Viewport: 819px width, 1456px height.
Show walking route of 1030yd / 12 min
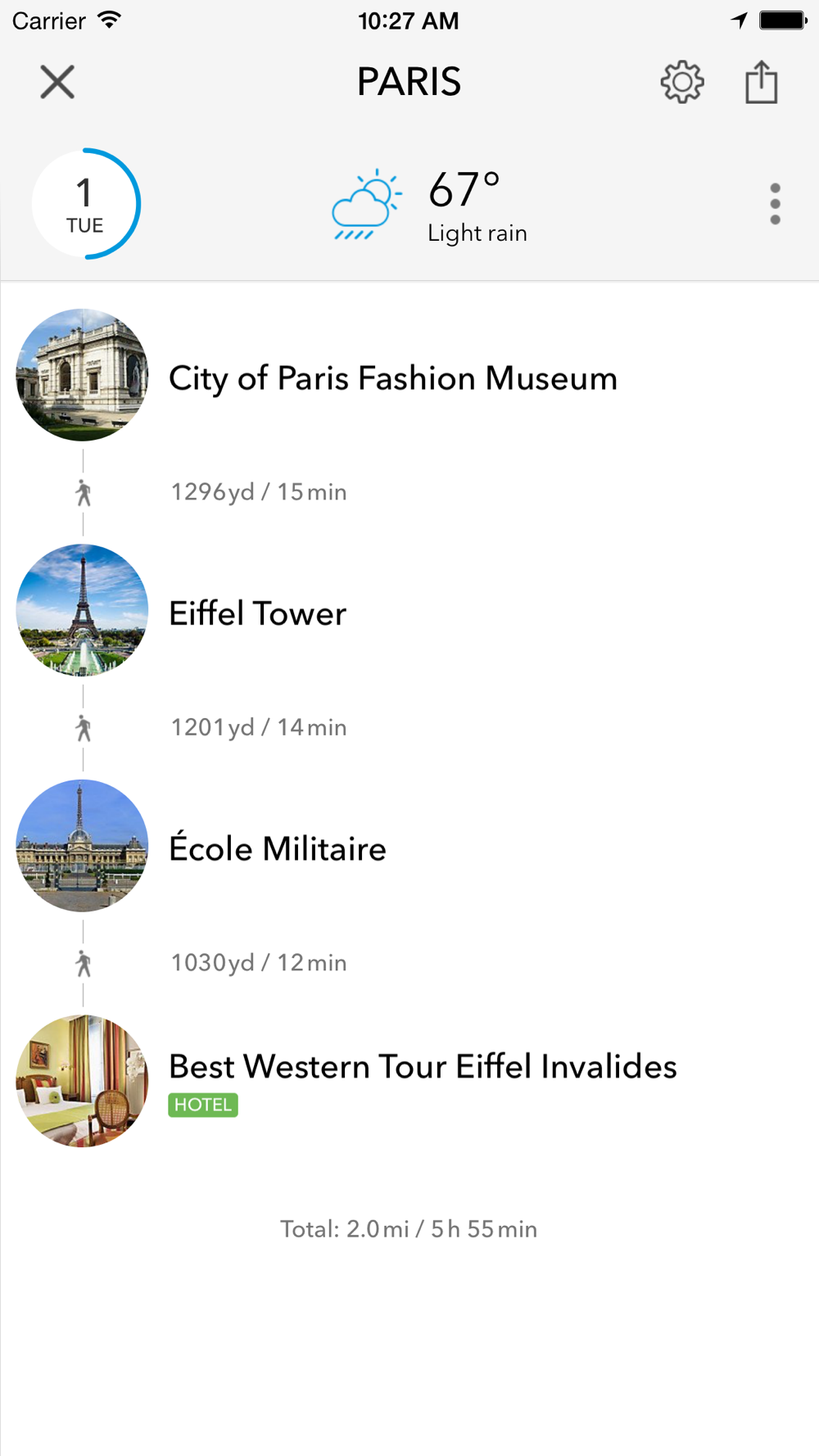click(x=258, y=963)
